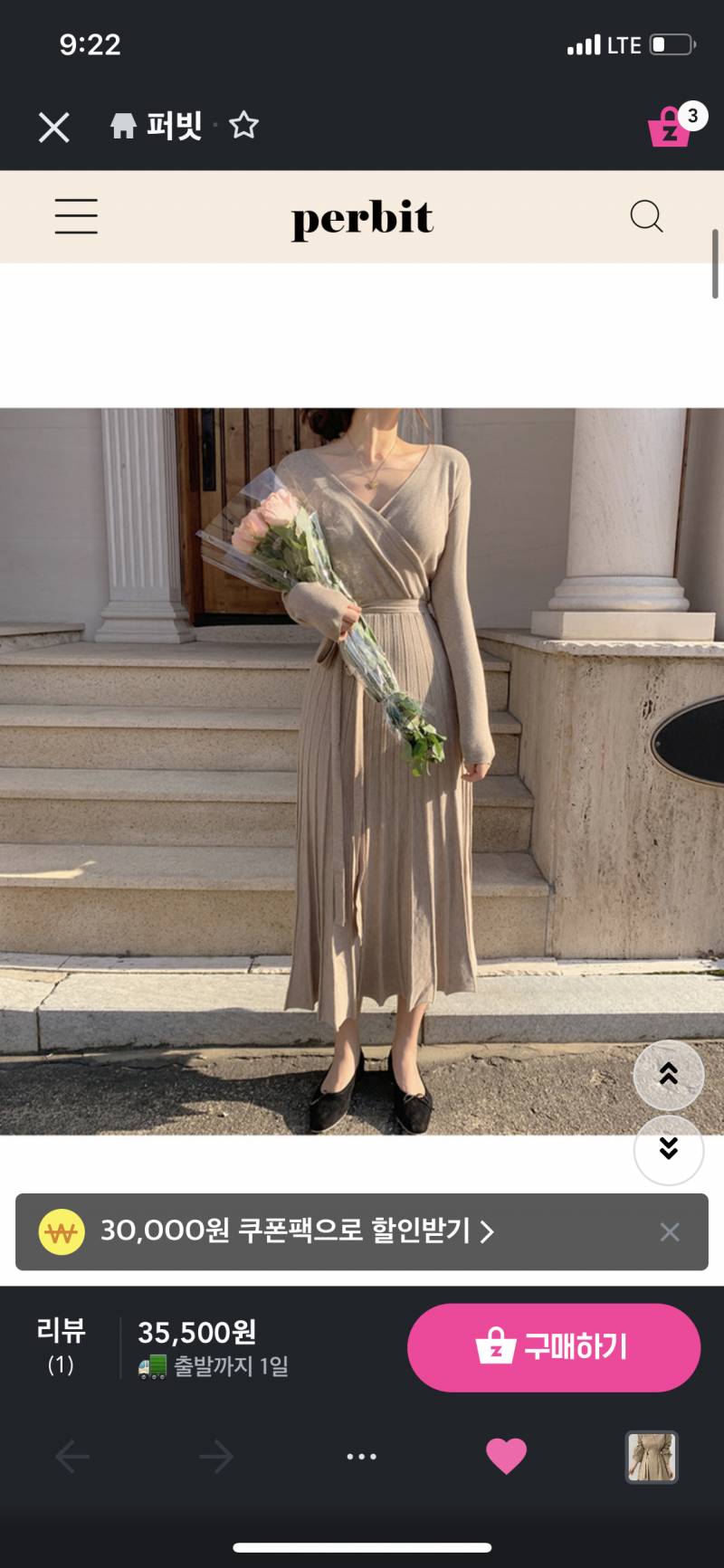Open the dress product thumbnail

[652, 1457]
